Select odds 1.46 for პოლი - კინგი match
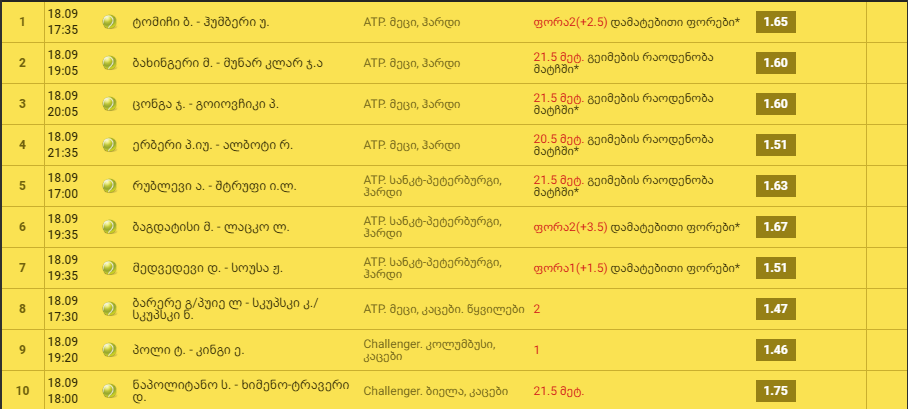The height and width of the screenshot is (409, 908). (x=775, y=351)
